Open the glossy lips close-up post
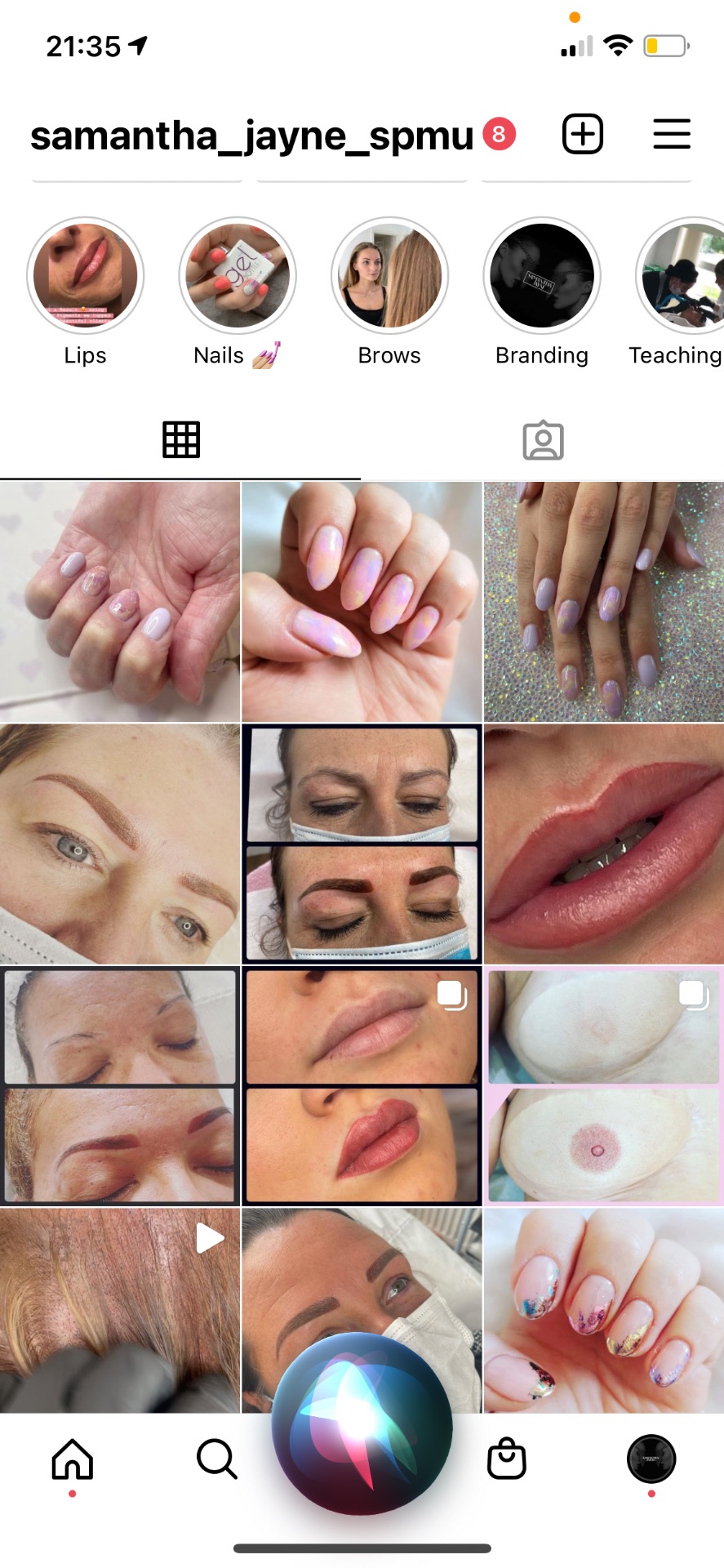The width and height of the screenshot is (724, 1568). click(604, 844)
